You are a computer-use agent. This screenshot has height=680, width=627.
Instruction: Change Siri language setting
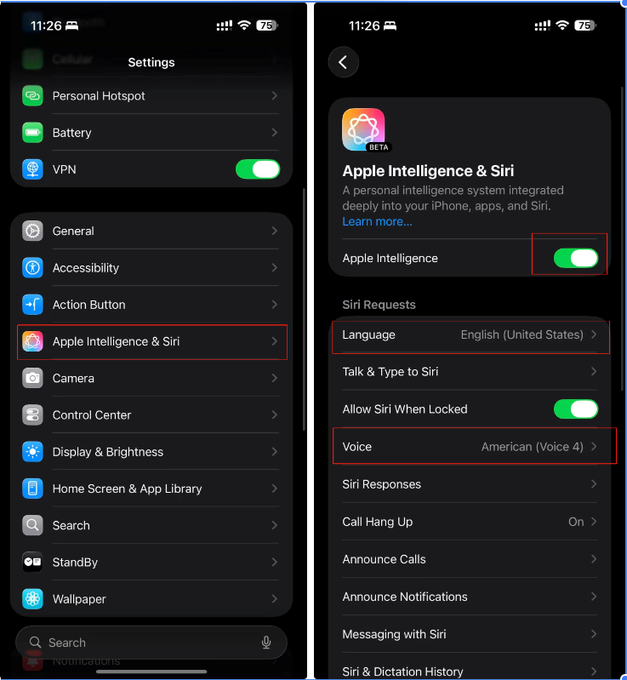470,335
